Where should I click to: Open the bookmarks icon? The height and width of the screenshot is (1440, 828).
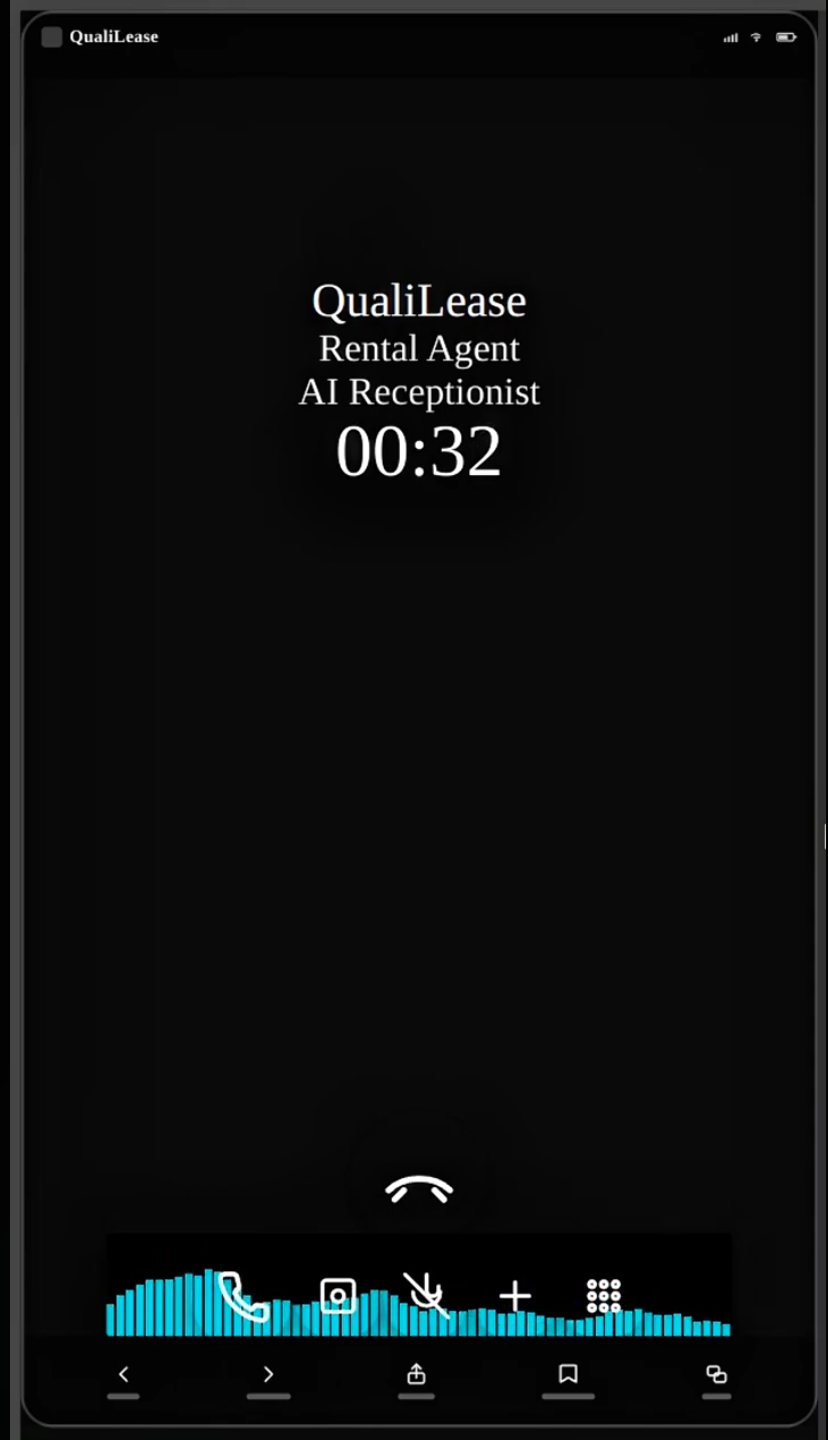pos(568,1374)
